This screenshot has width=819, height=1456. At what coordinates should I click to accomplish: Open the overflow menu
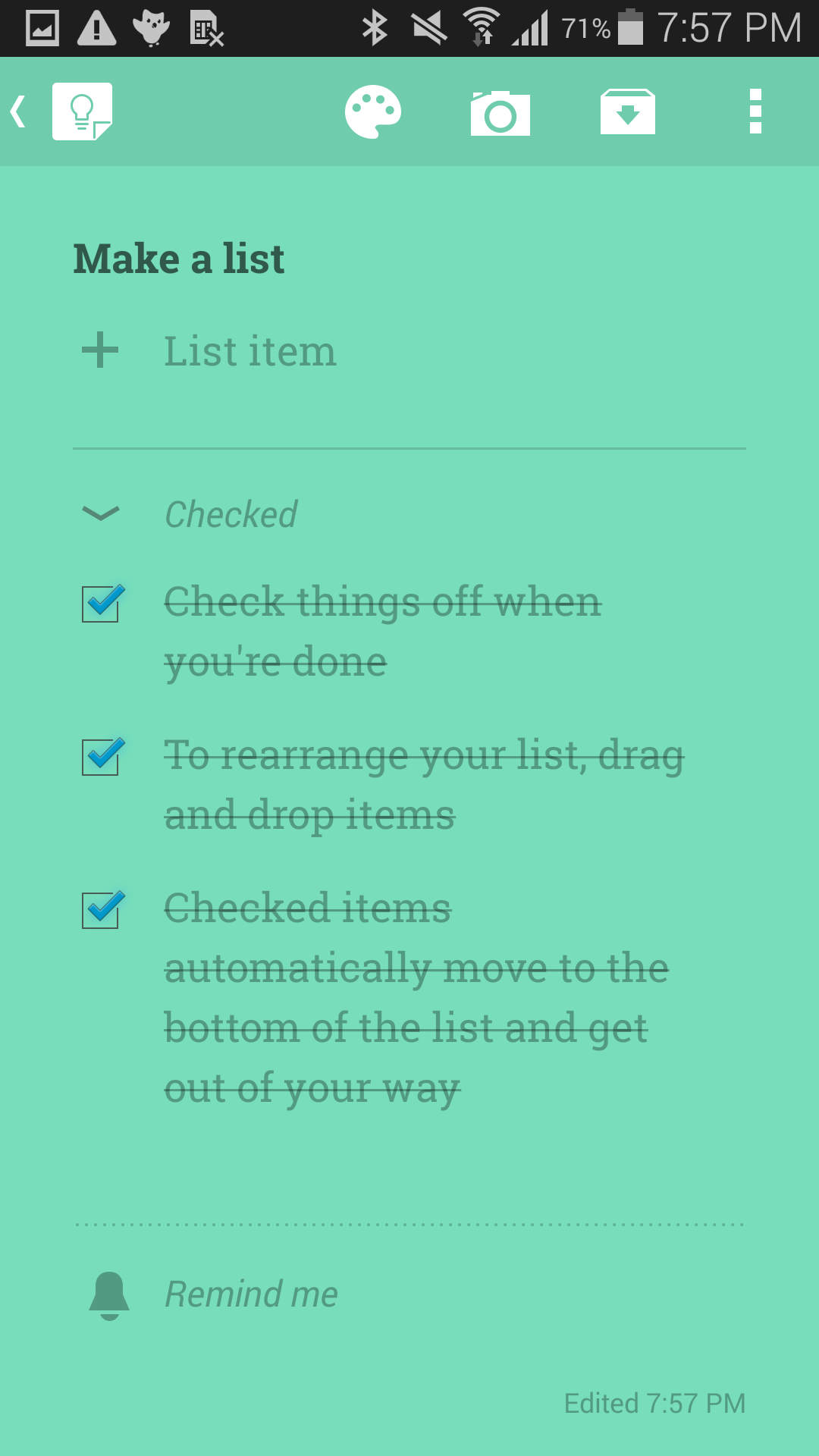point(755,112)
